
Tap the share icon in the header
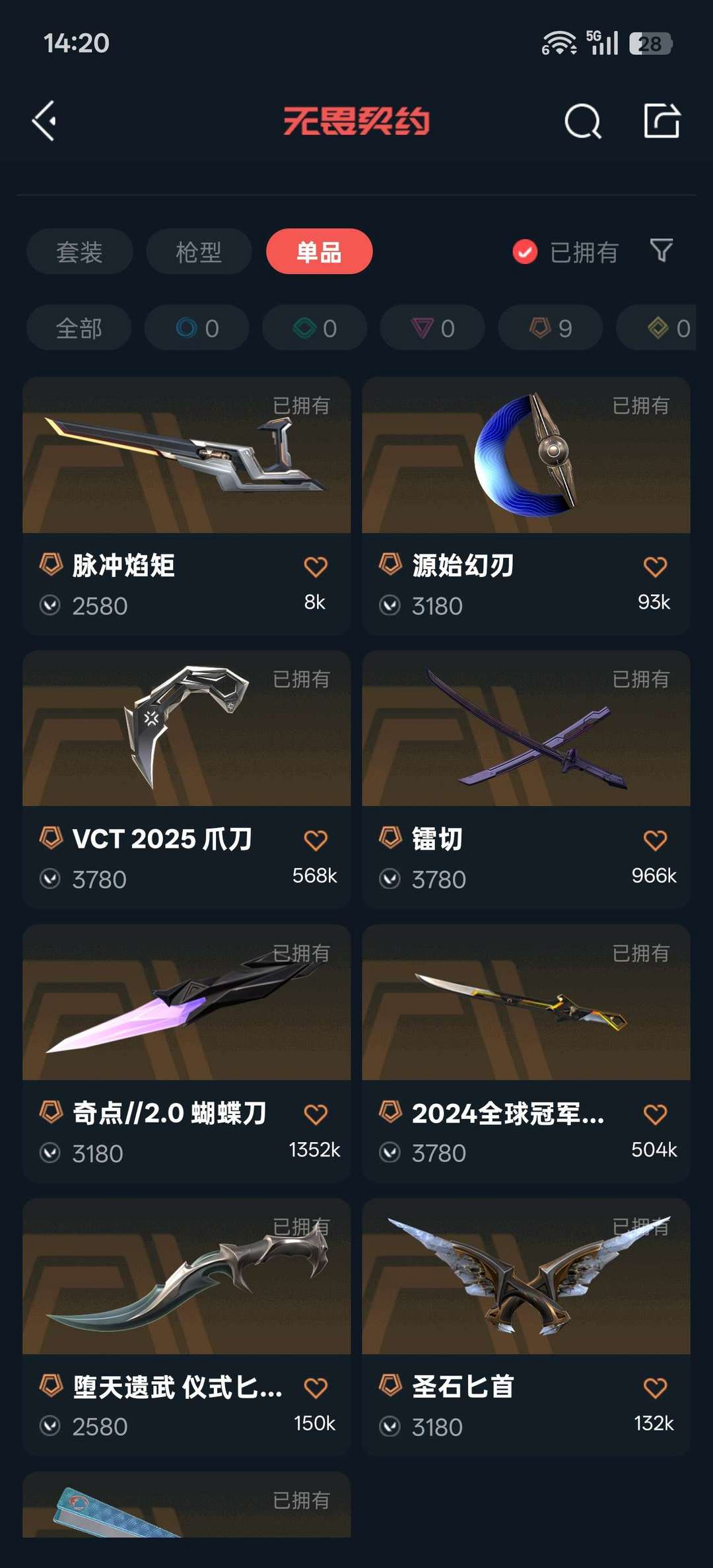point(662,121)
